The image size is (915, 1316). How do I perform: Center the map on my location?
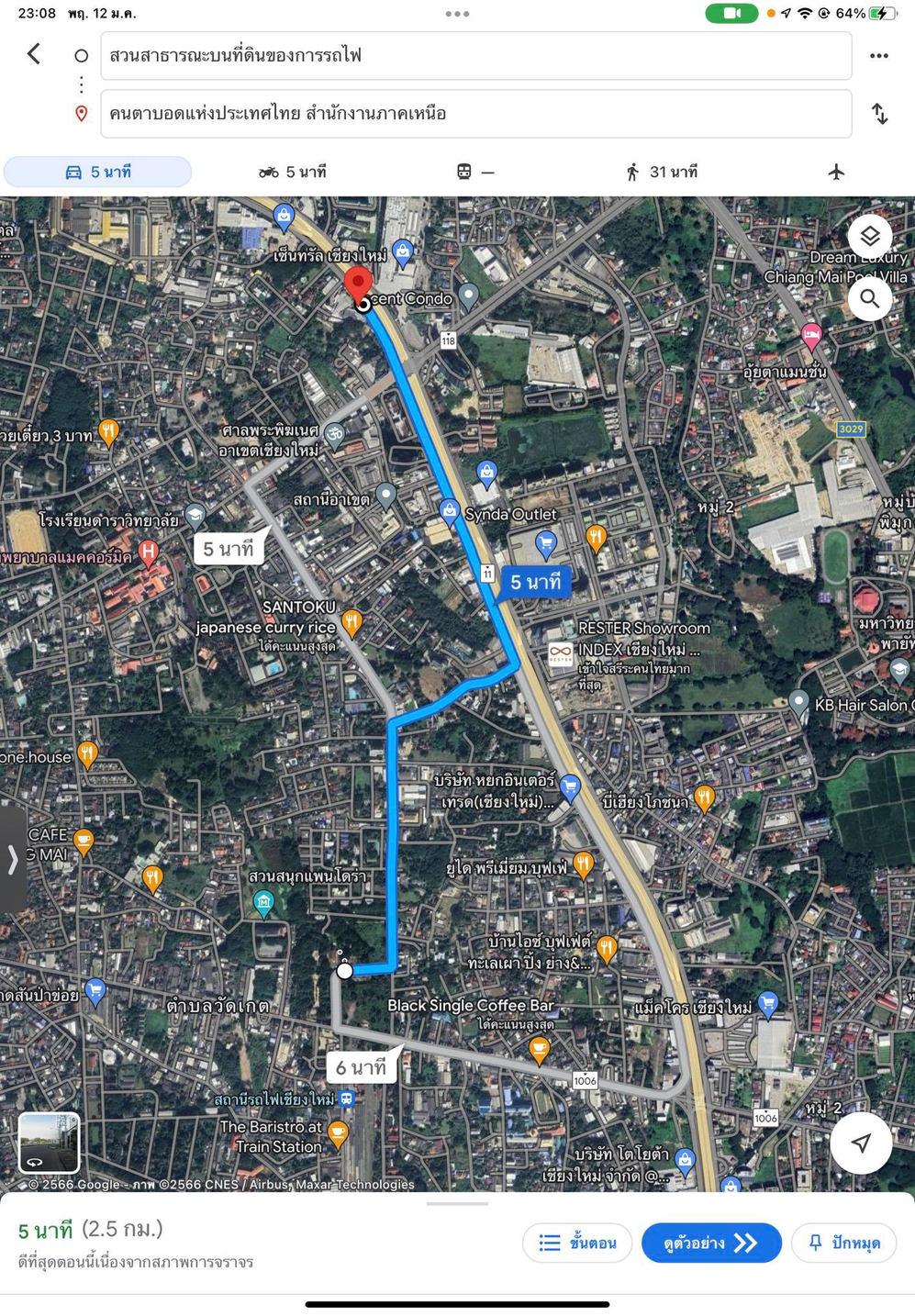(x=860, y=1143)
